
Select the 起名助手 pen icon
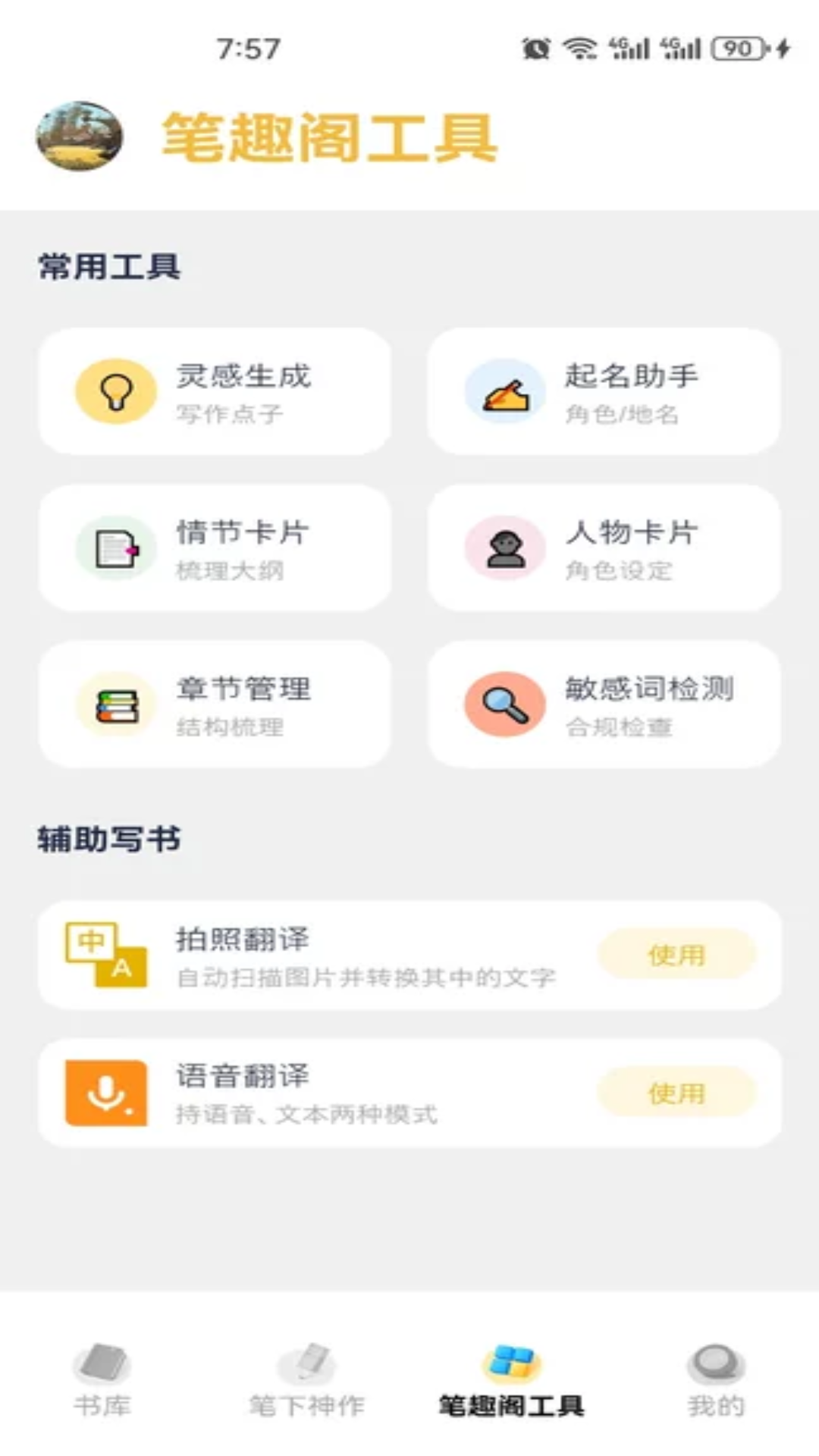504,391
